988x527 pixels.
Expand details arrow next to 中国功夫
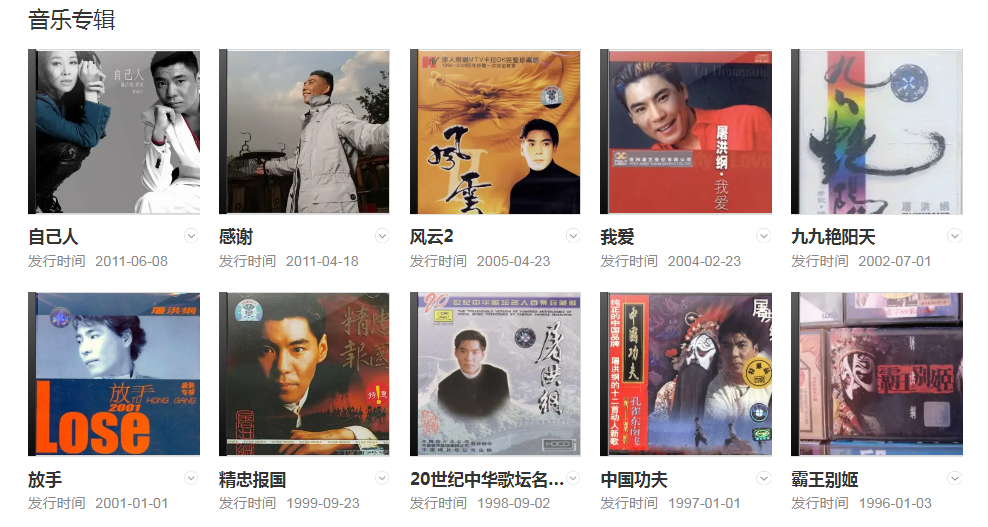(x=764, y=478)
